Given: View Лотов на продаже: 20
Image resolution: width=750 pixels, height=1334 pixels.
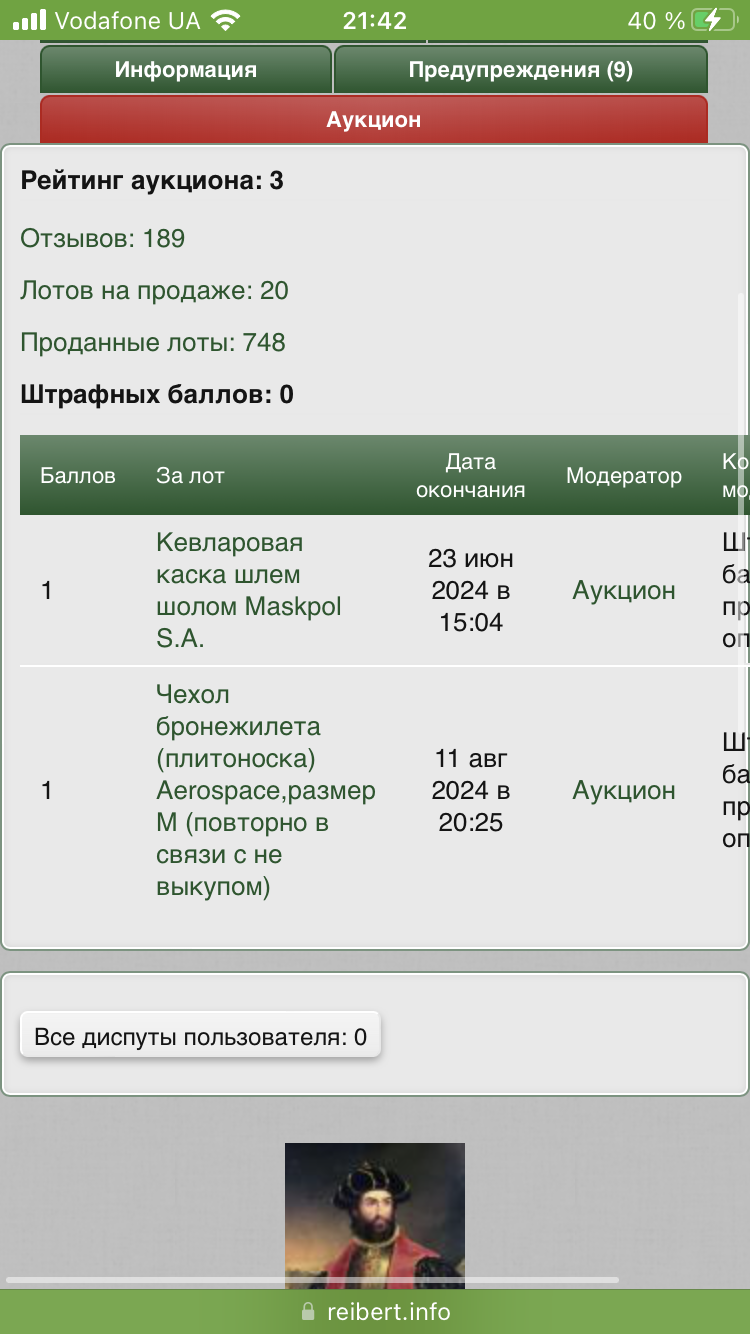Looking at the screenshot, I should pyautogui.click(x=154, y=290).
